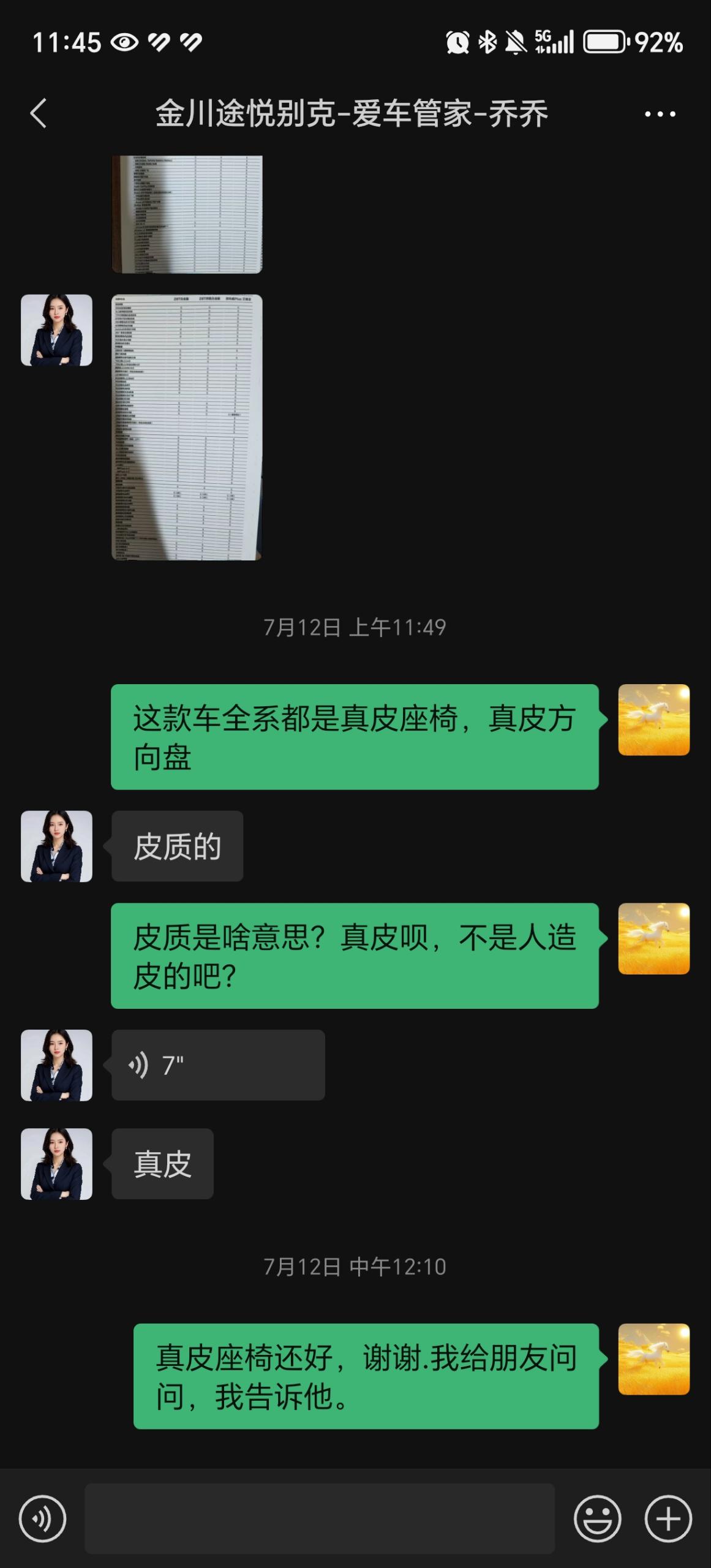Open the partially visible top spec sheet photo
The image size is (711, 1568).
[187, 214]
